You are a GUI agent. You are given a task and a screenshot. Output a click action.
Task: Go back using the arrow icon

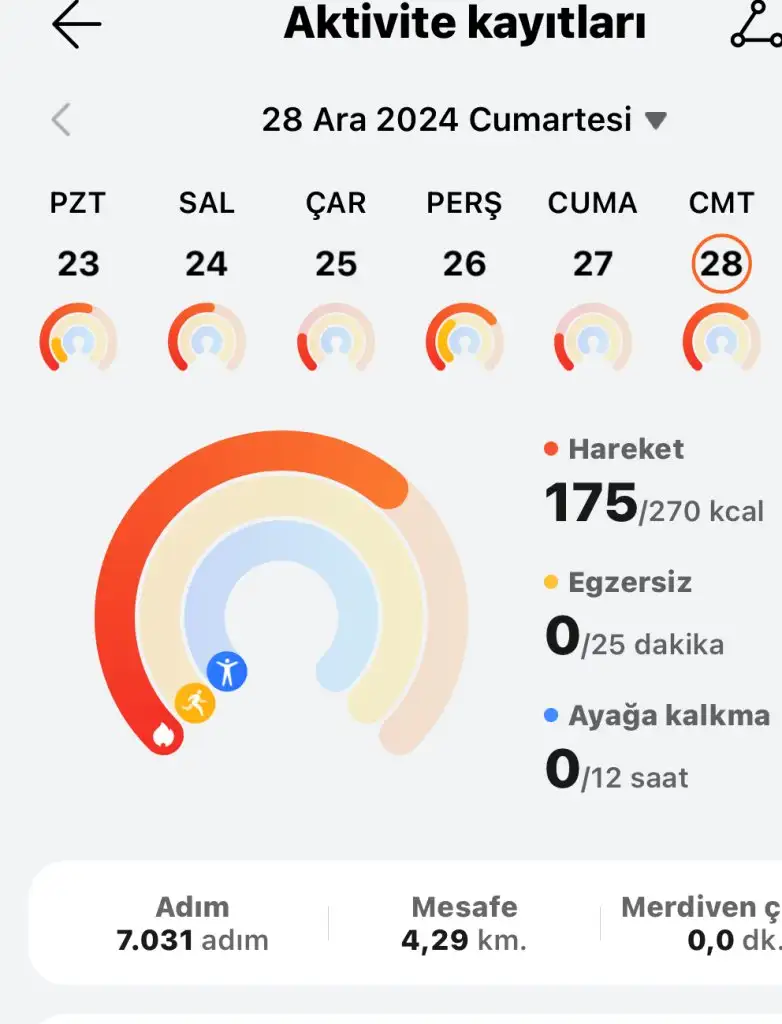coord(76,25)
